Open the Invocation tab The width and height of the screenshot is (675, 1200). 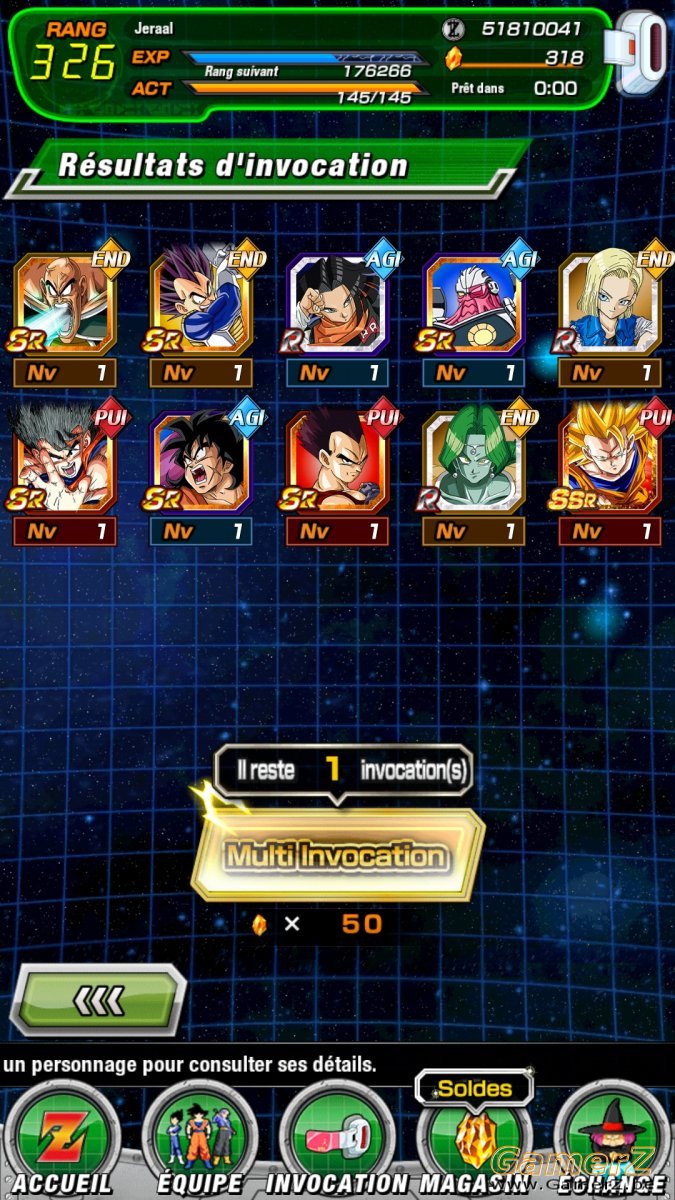coord(337,1140)
